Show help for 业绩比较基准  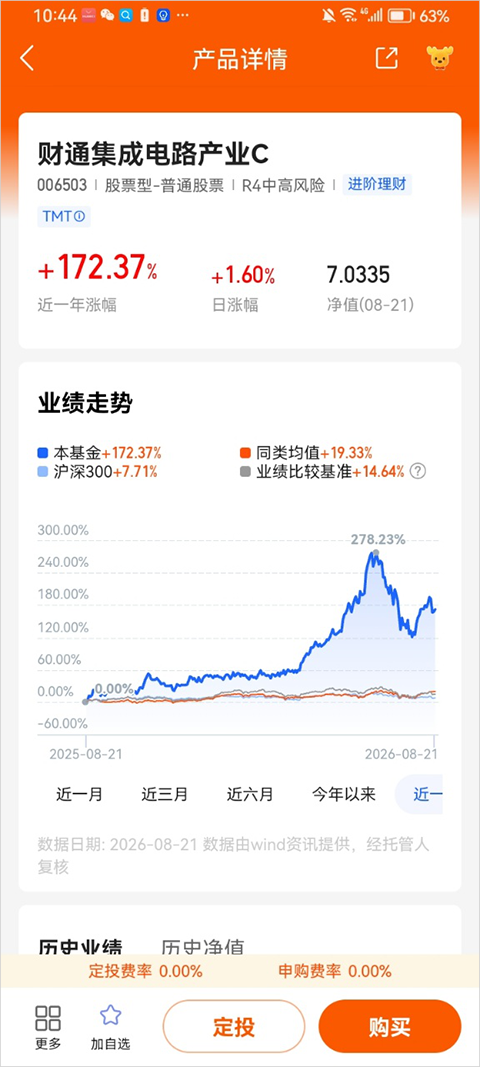[x=419, y=471]
